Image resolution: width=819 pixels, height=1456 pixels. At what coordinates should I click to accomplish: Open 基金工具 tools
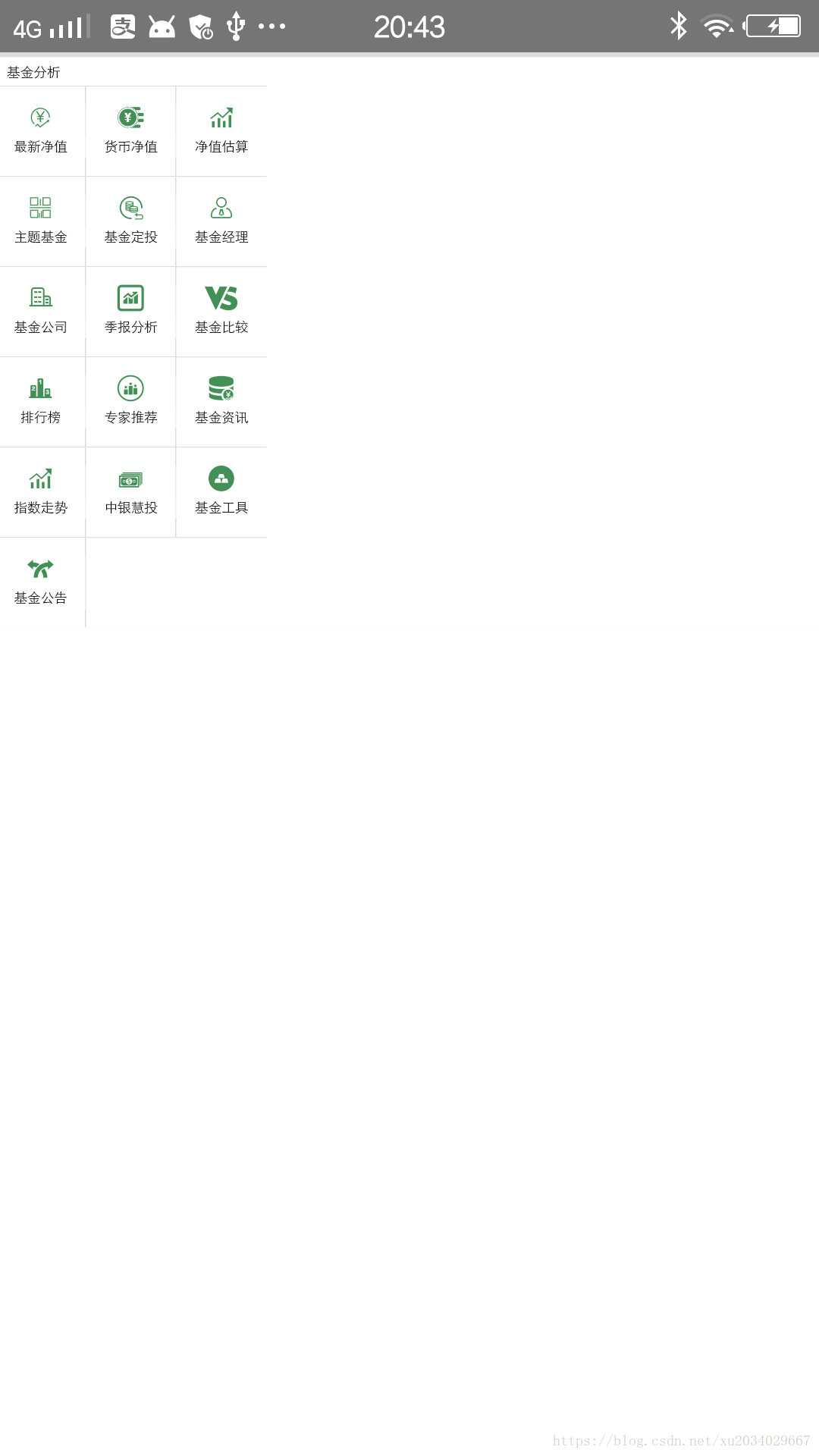221,492
